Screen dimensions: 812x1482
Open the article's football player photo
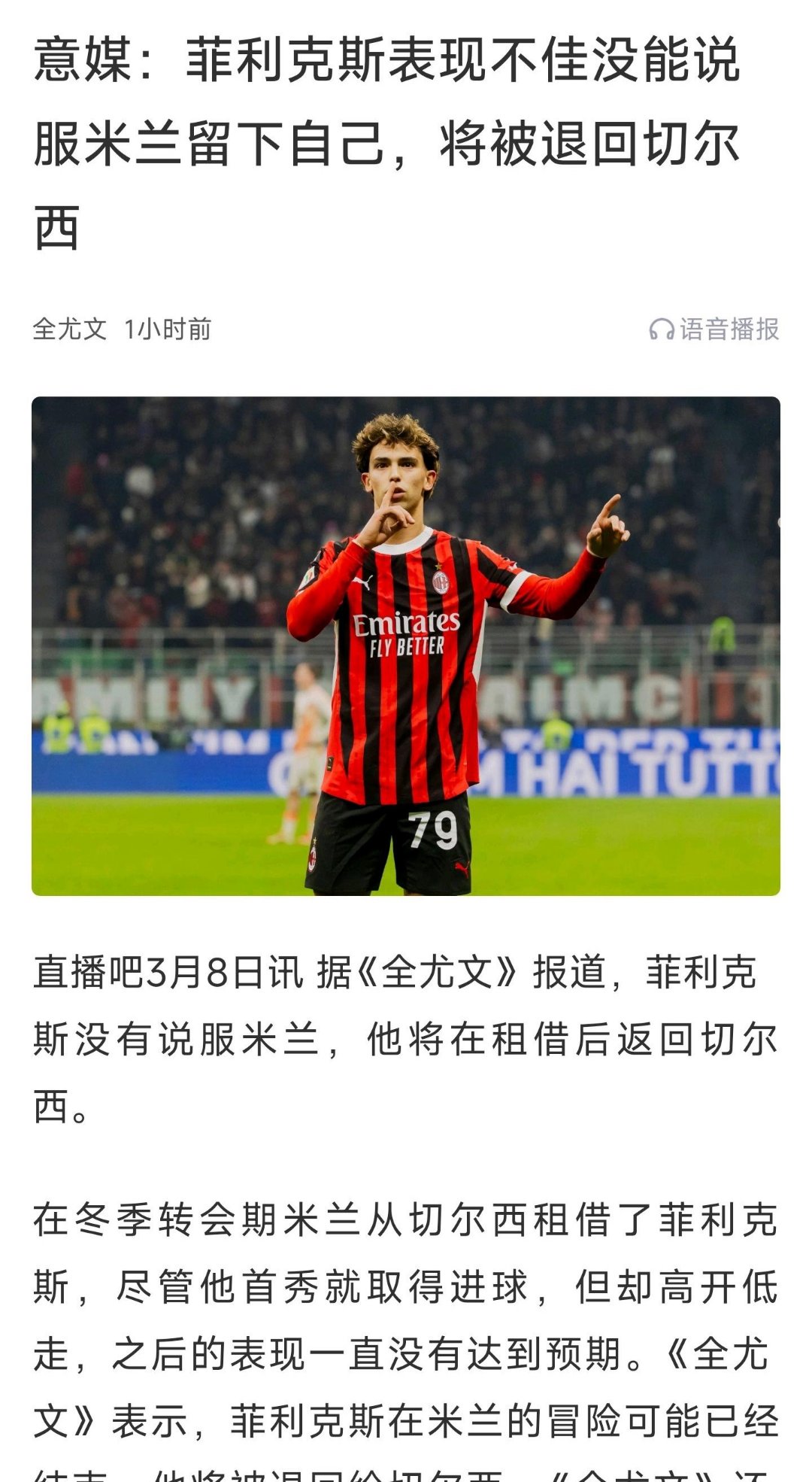pyautogui.click(x=406, y=645)
